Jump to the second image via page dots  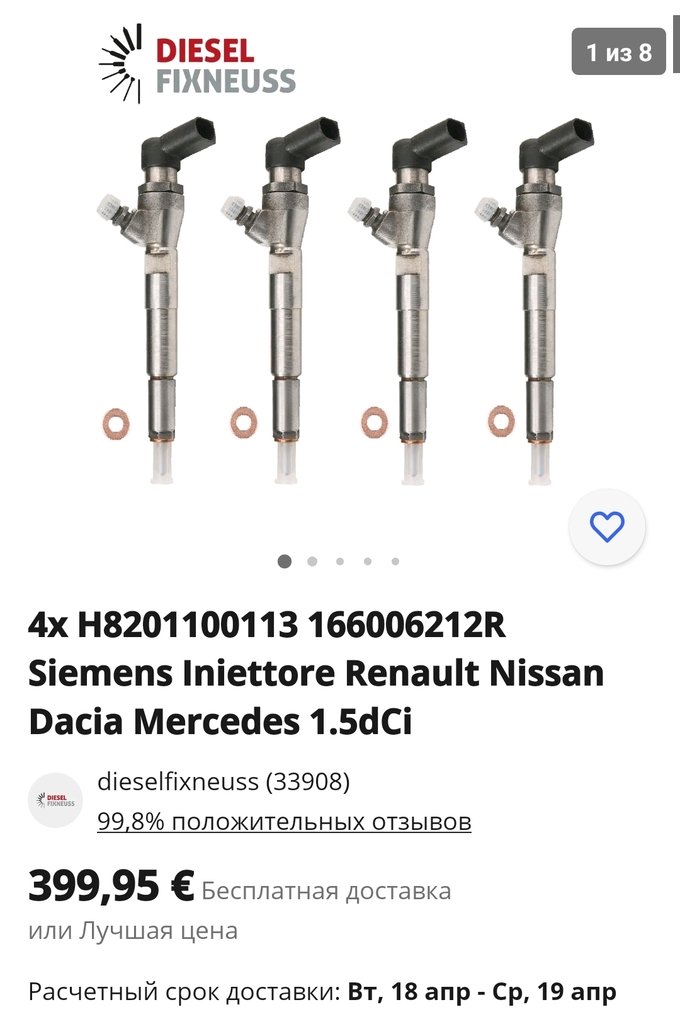coord(312,562)
